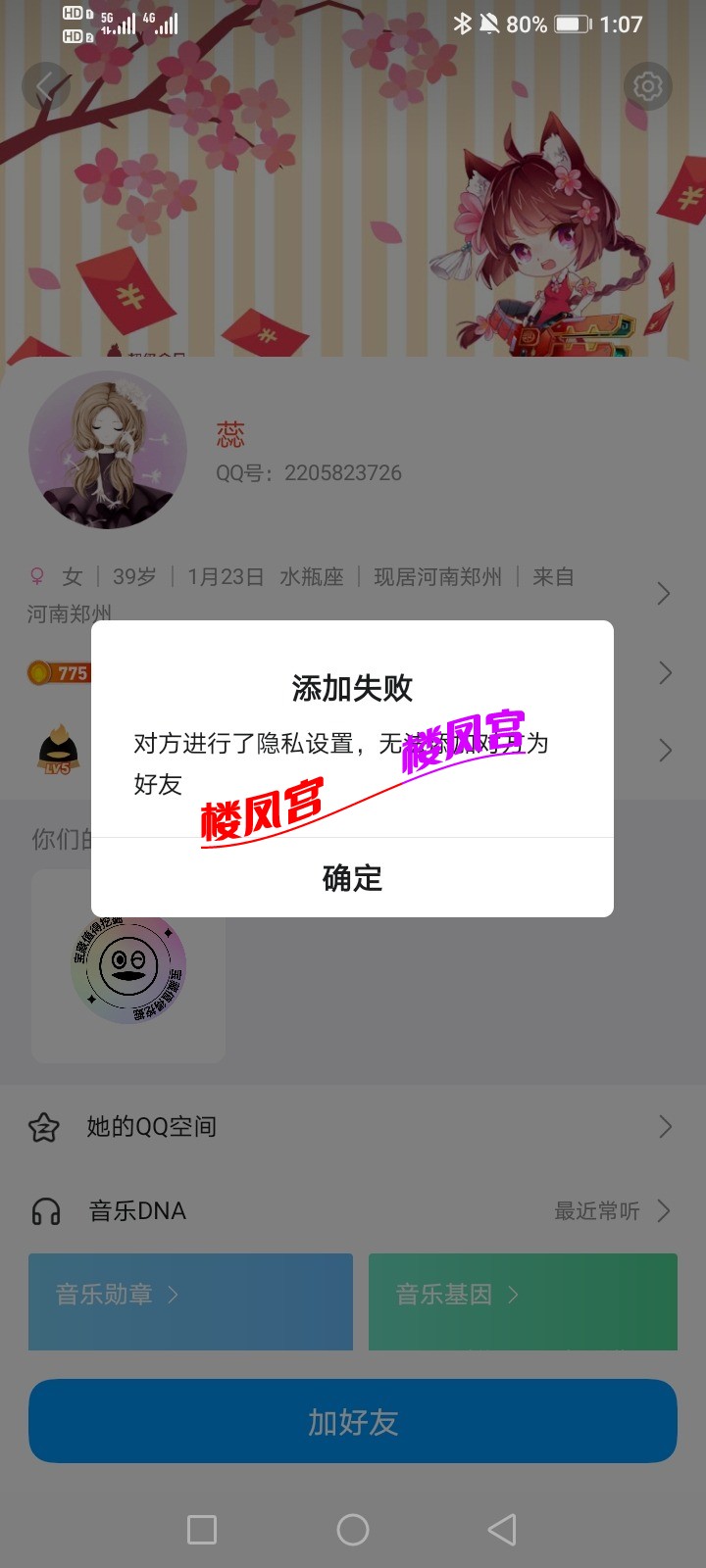706x1568 pixels.
Task: Open 音乐勋章 section
Action: point(190,1301)
